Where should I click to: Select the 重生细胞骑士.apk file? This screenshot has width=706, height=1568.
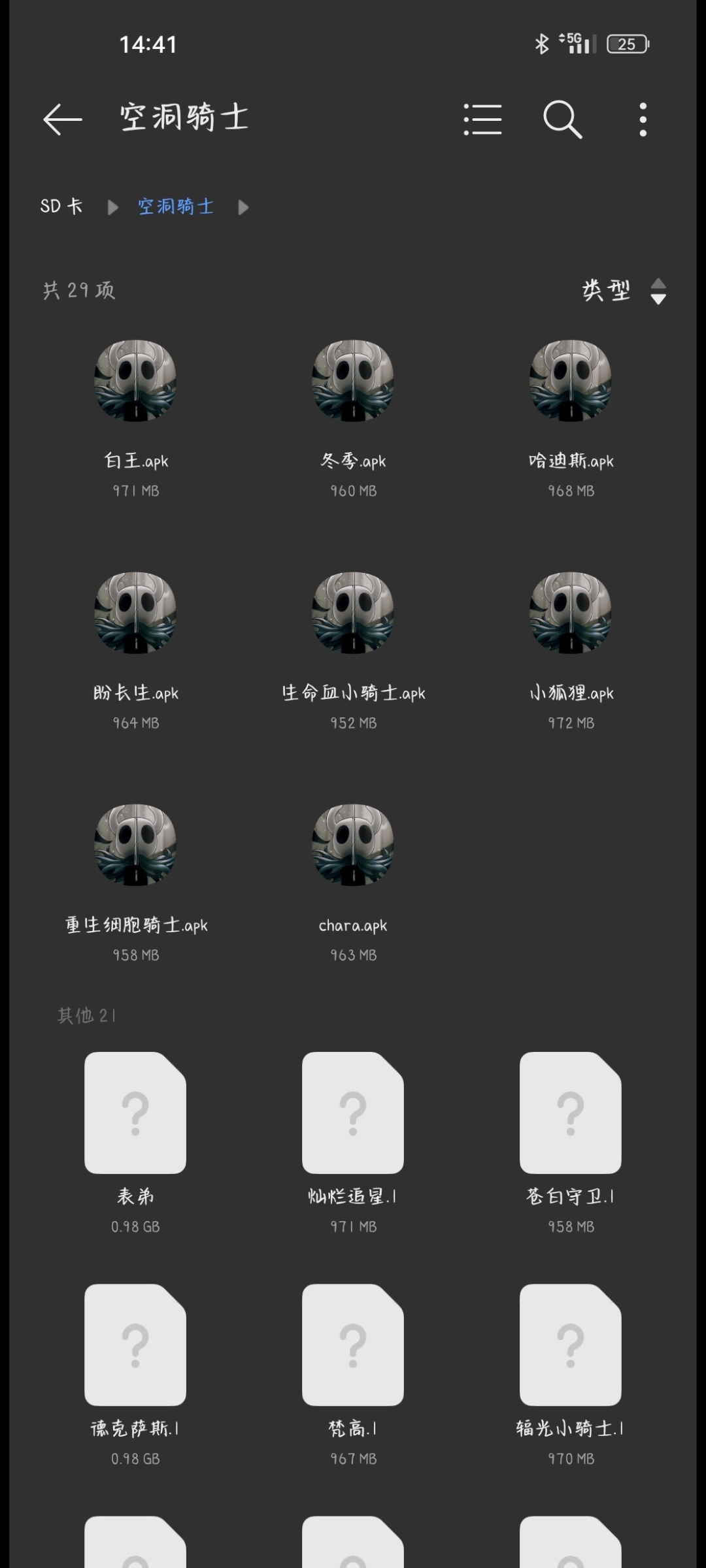coord(135,845)
